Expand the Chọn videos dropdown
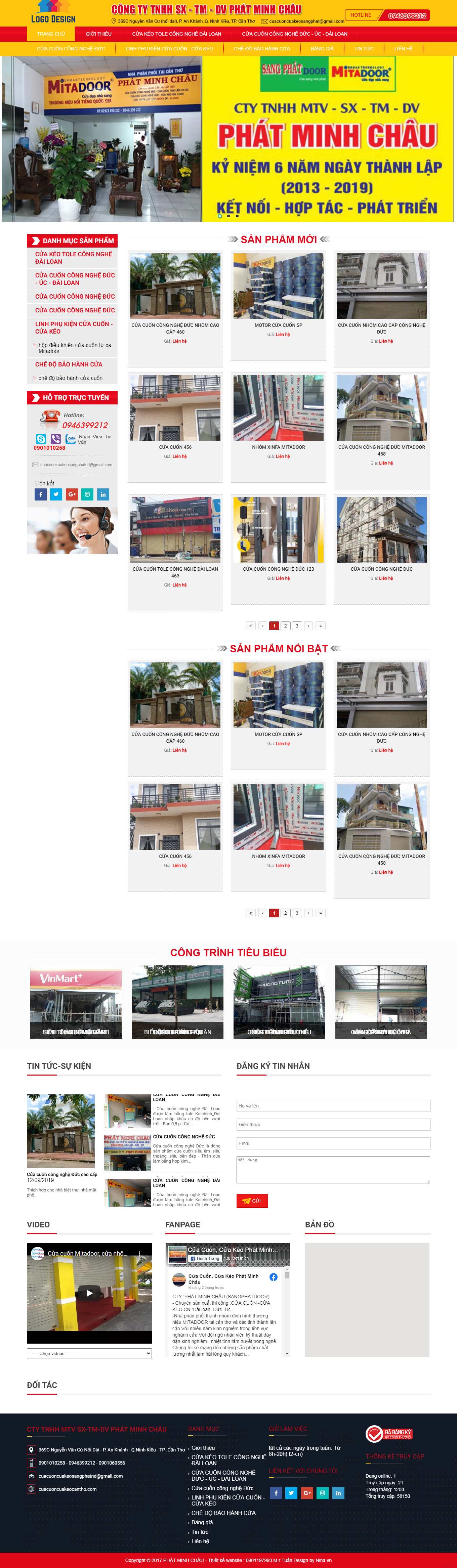 [x=89, y=1353]
